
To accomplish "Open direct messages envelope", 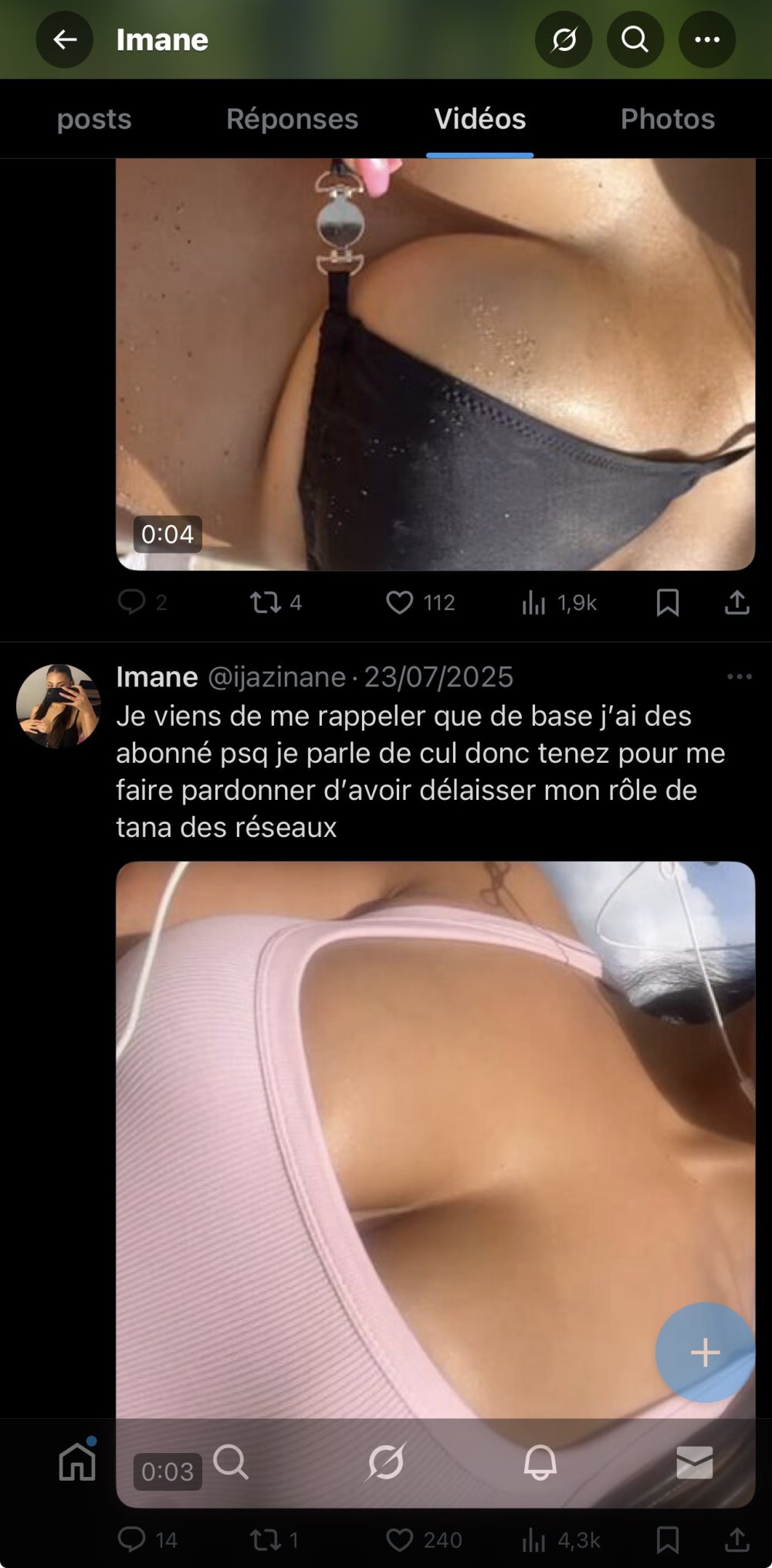I will (694, 1461).
